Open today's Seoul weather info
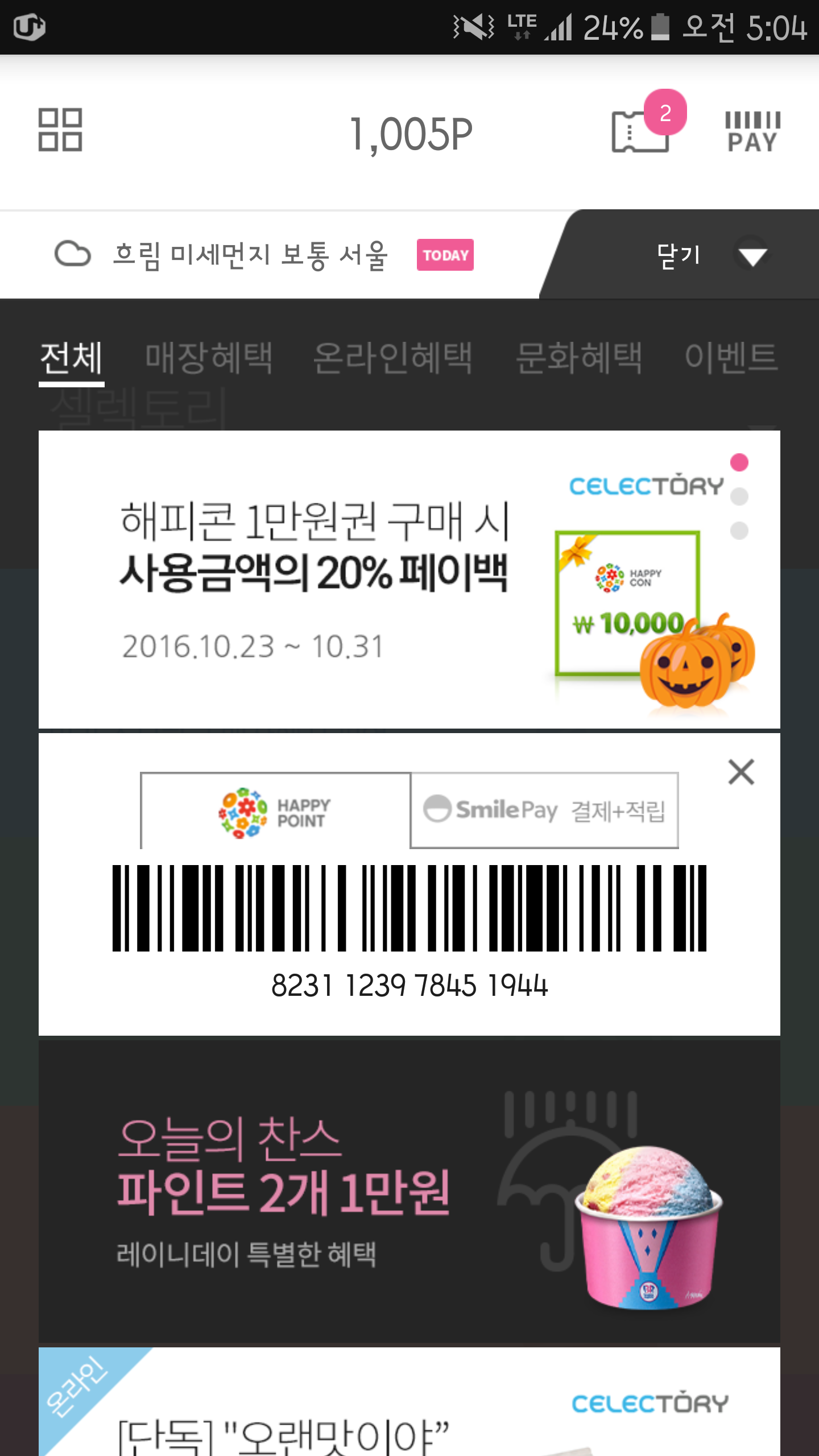This screenshot has width=819, height=1456. coord(250,255)
